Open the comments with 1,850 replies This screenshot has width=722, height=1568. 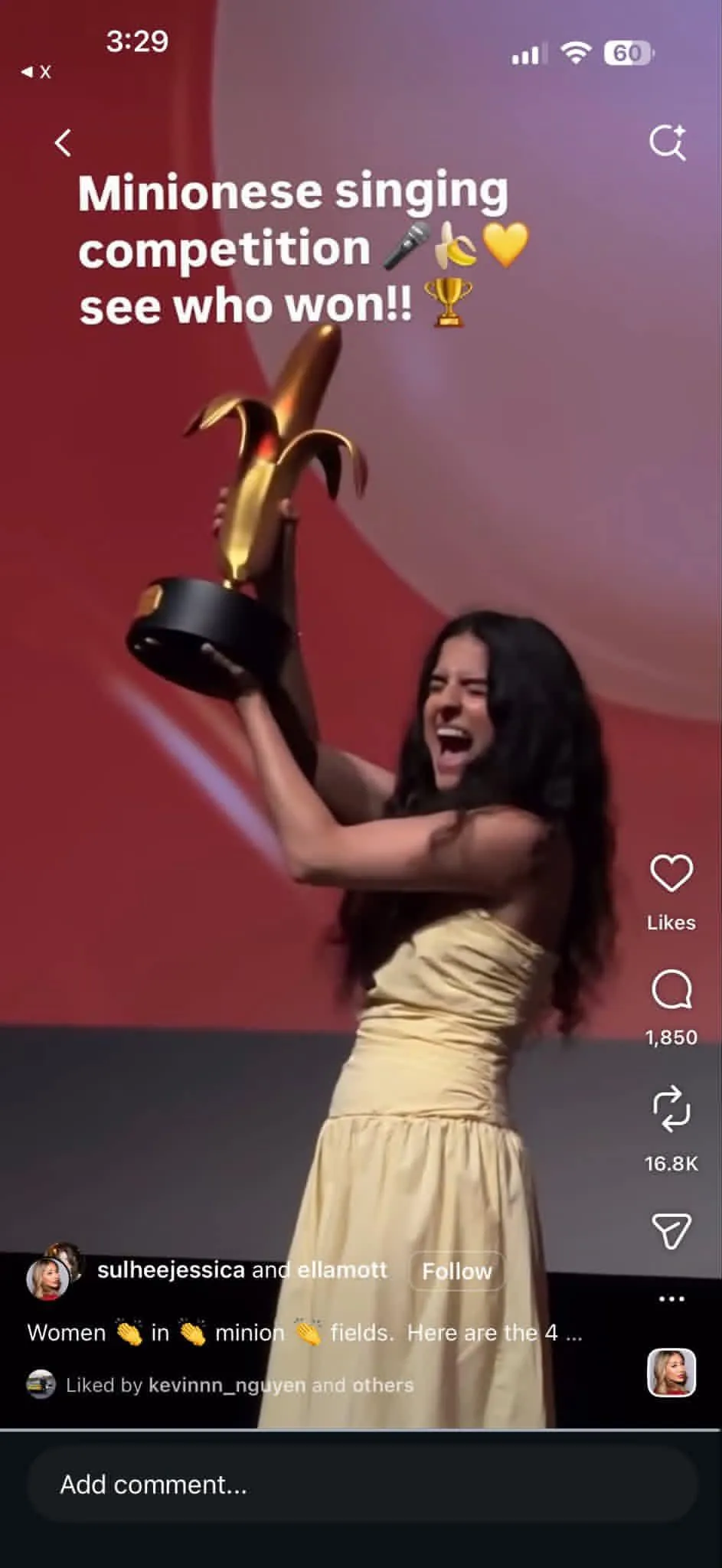pos(671,989)
